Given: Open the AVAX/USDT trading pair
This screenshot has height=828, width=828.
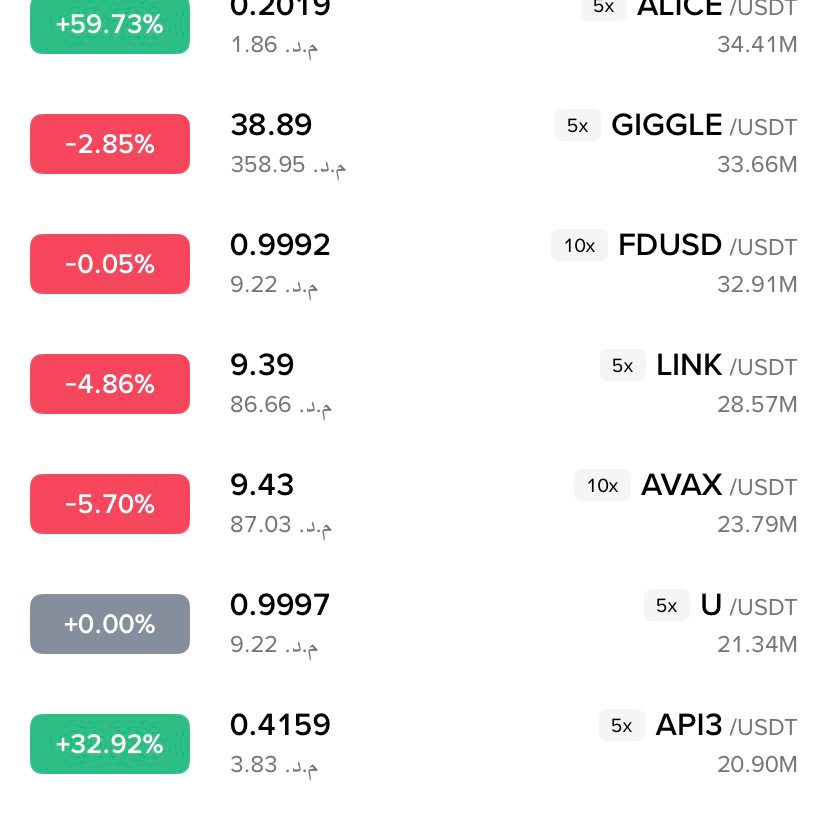Looking at the screenshot, I should tap(414, 503).
